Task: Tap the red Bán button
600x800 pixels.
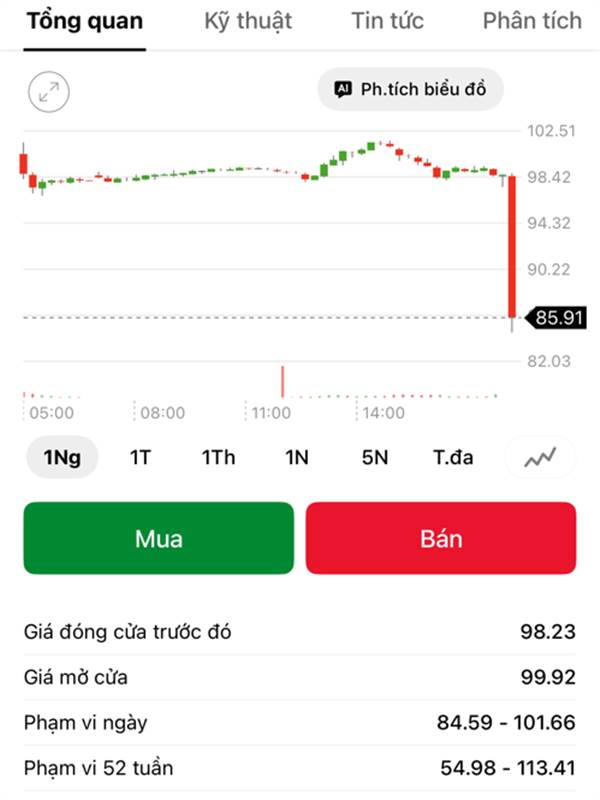Action: click(x=441, y=538)
